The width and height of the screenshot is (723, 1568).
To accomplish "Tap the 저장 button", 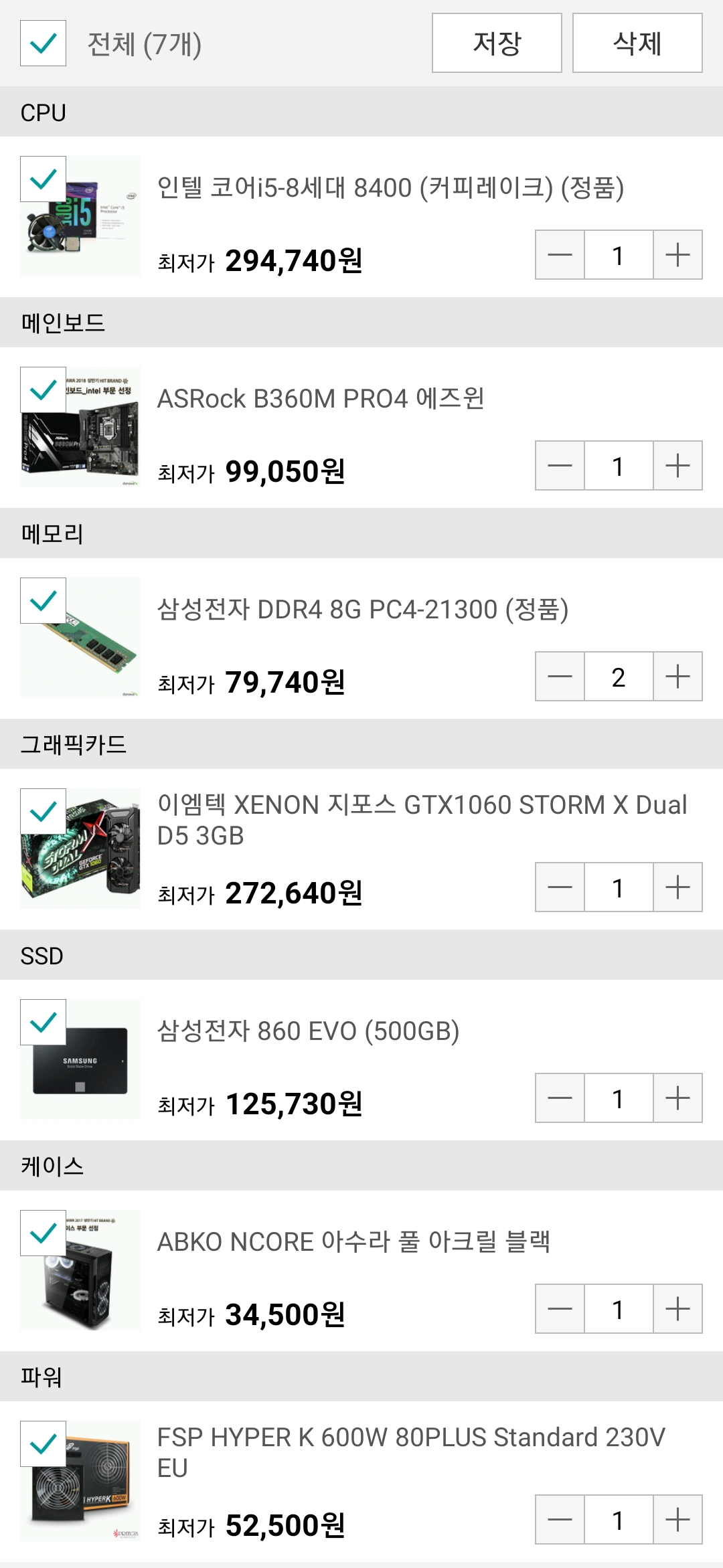I will coord(497,43).
